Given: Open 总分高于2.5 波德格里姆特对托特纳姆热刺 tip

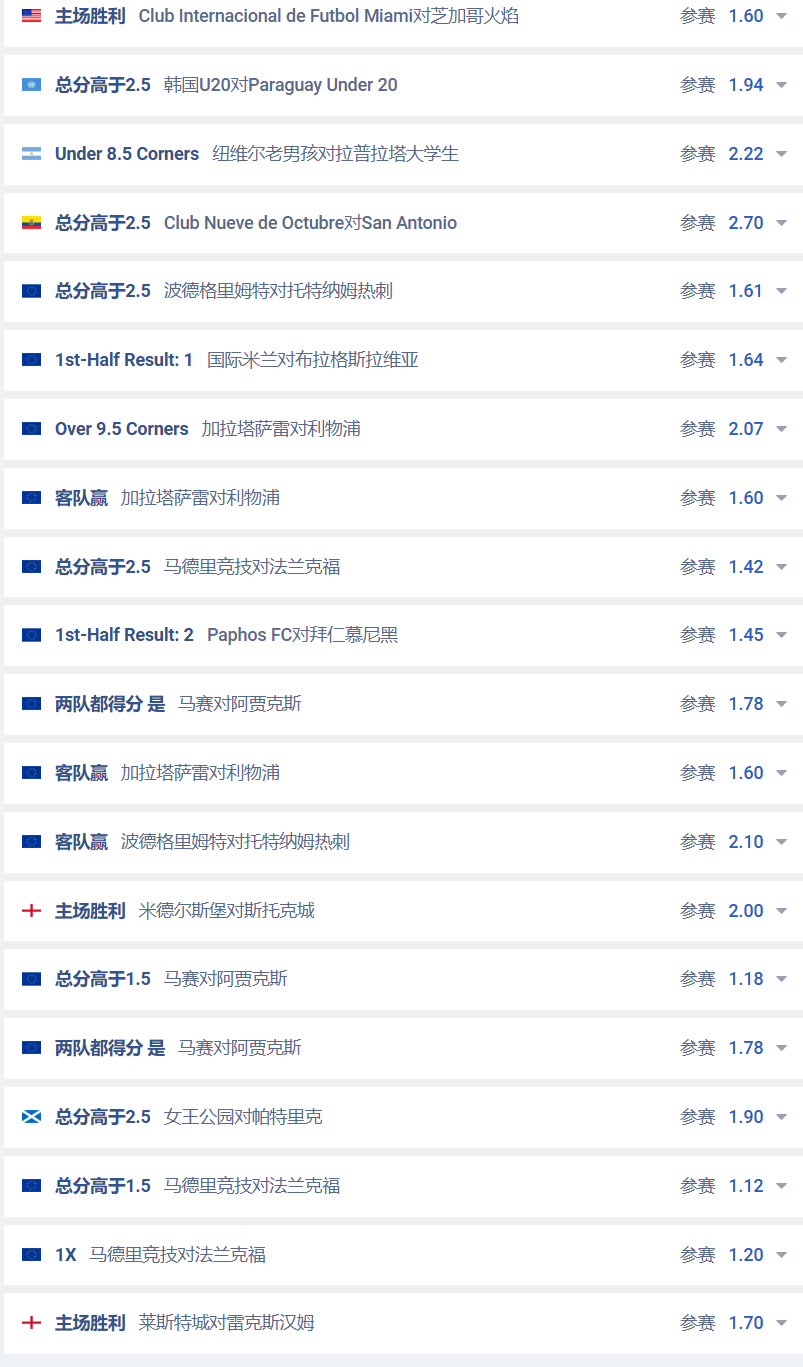Looking at the screenshot, I should (223, 291).
